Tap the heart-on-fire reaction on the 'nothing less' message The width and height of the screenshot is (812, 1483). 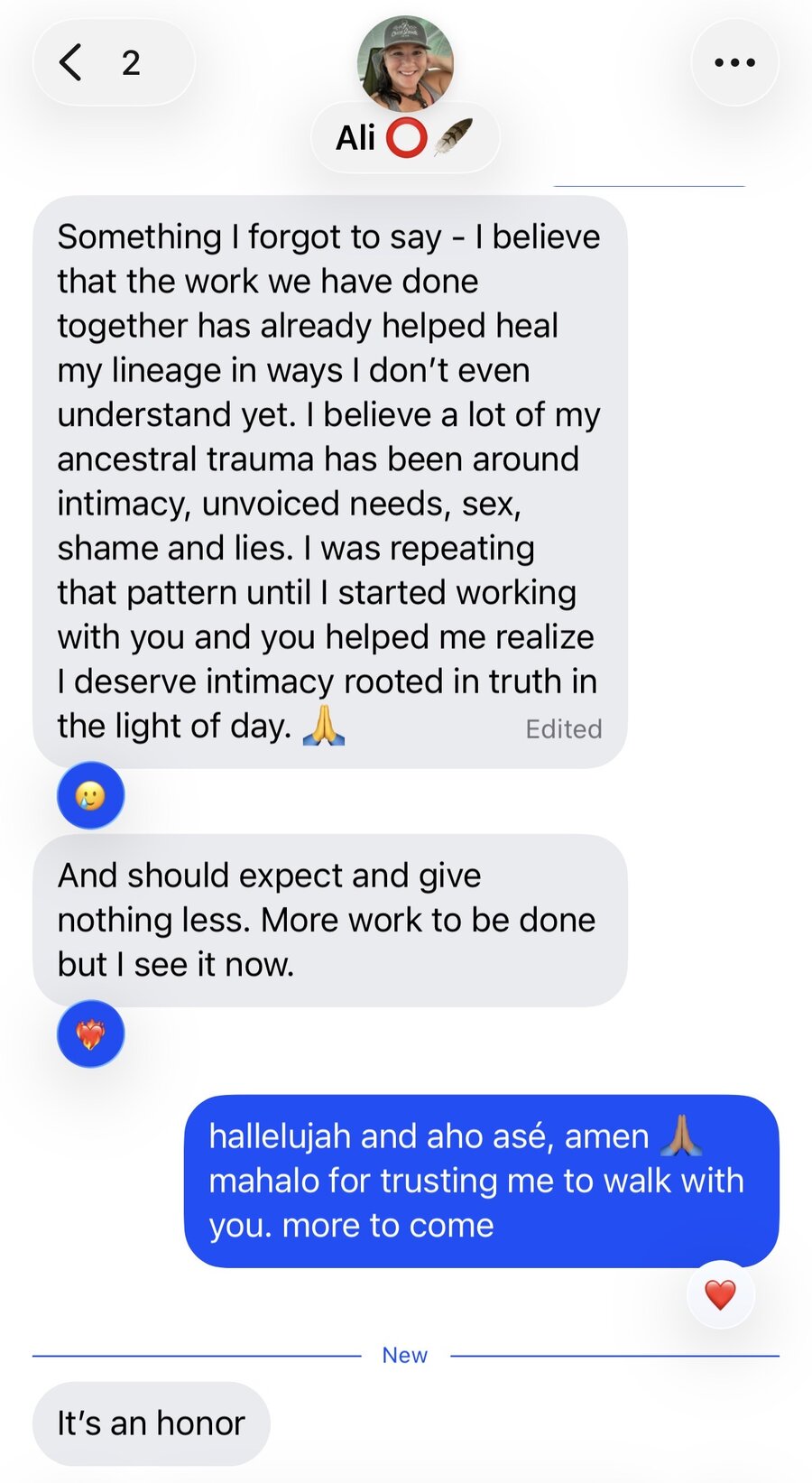(90, 1033)
